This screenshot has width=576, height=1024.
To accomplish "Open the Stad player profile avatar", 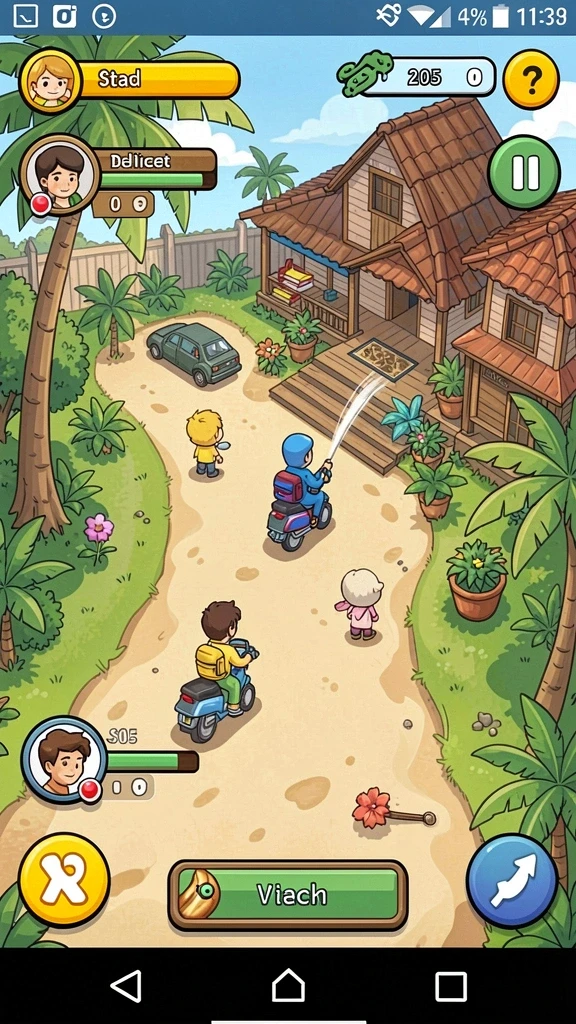I will 50,82.
